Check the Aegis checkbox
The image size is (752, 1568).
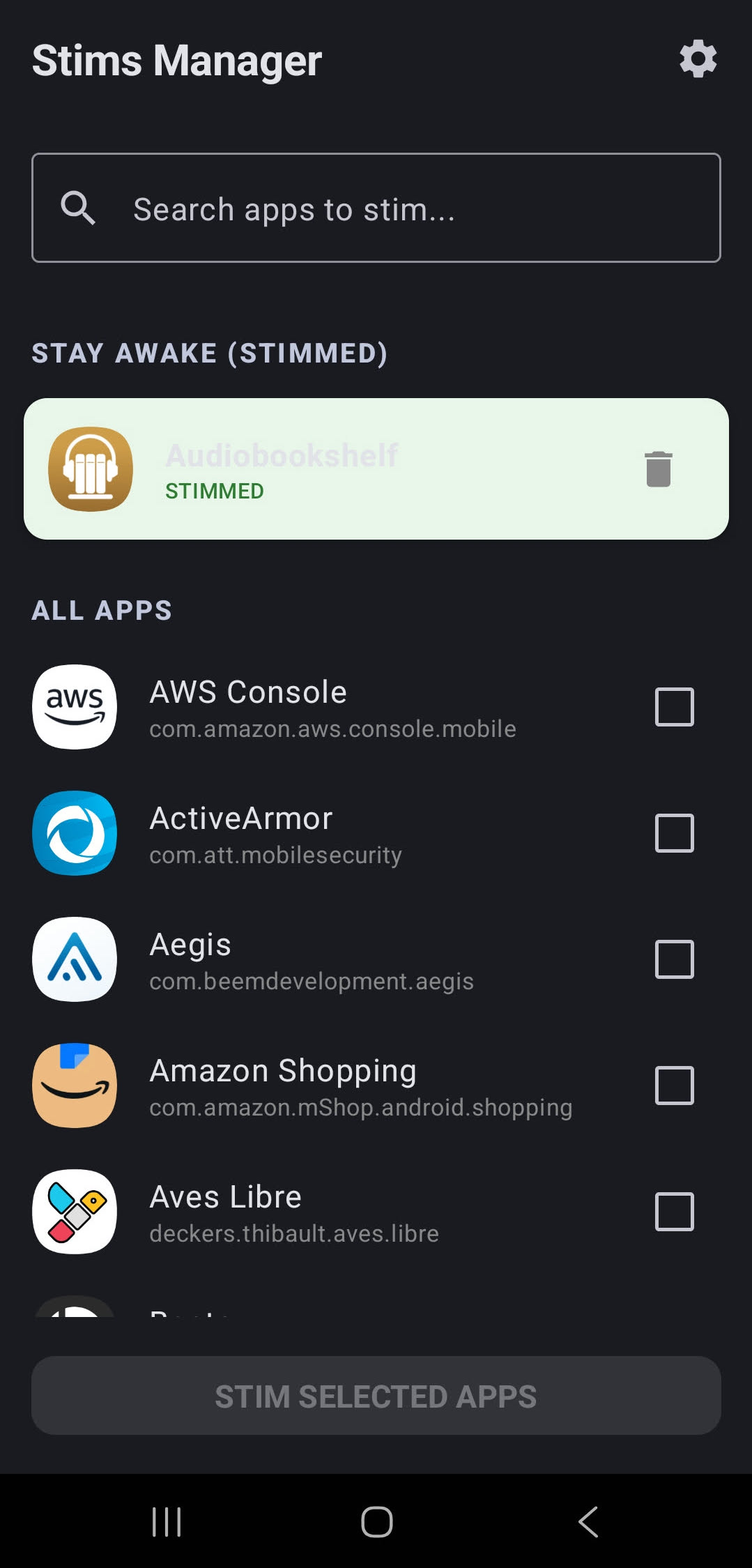coord(673,960)
